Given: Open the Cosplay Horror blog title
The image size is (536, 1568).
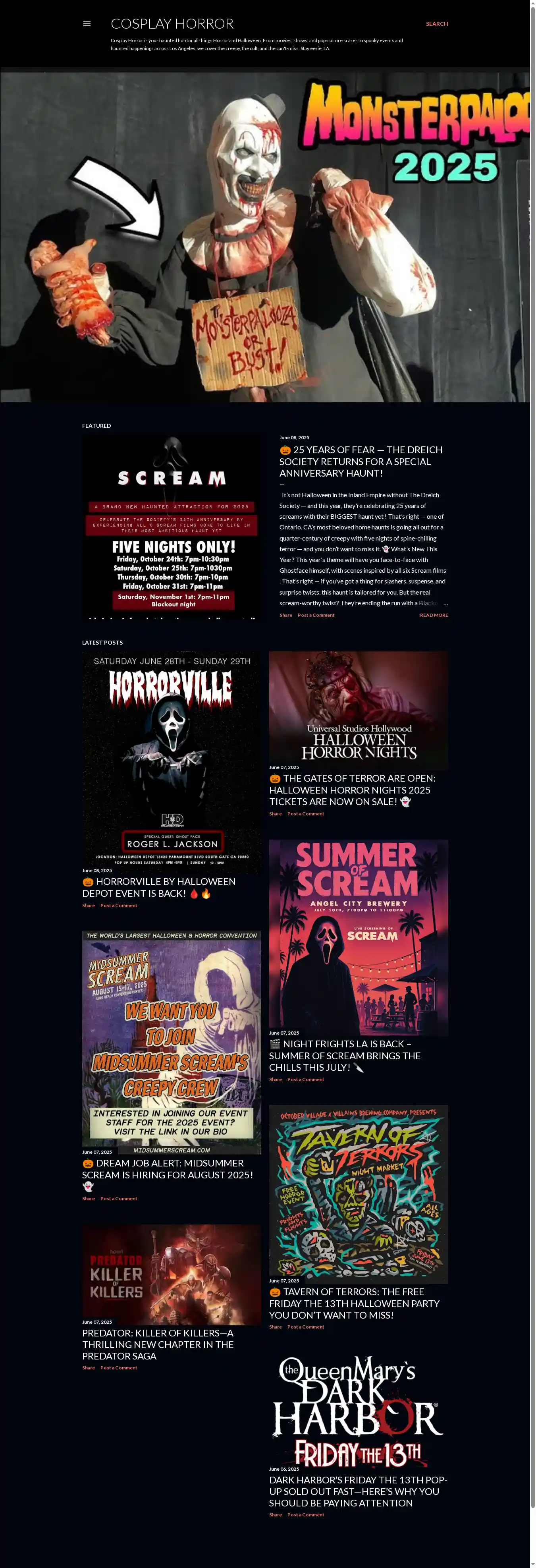Looking at the screenshot, I should tap(172, 24).
